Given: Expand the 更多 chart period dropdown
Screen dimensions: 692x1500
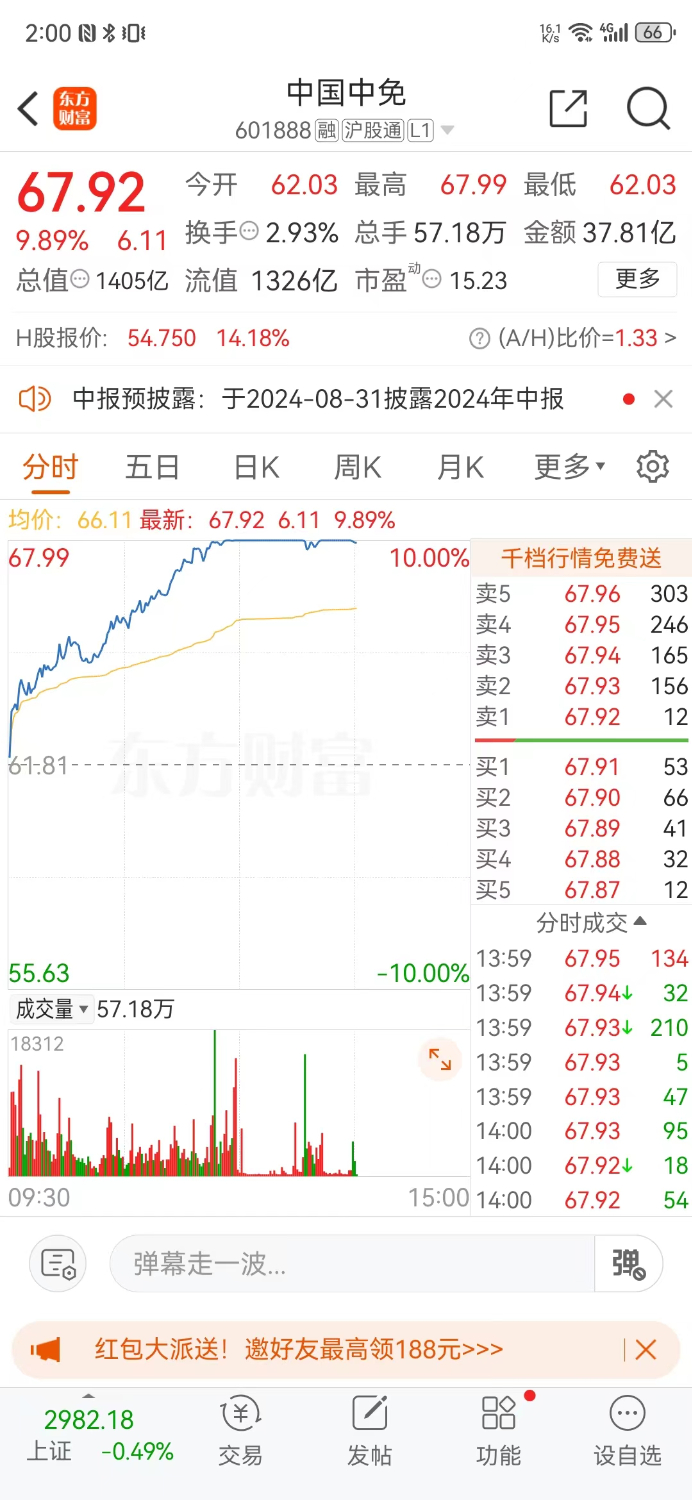Looking at the screenshot, I should click(x=569, y=466).
